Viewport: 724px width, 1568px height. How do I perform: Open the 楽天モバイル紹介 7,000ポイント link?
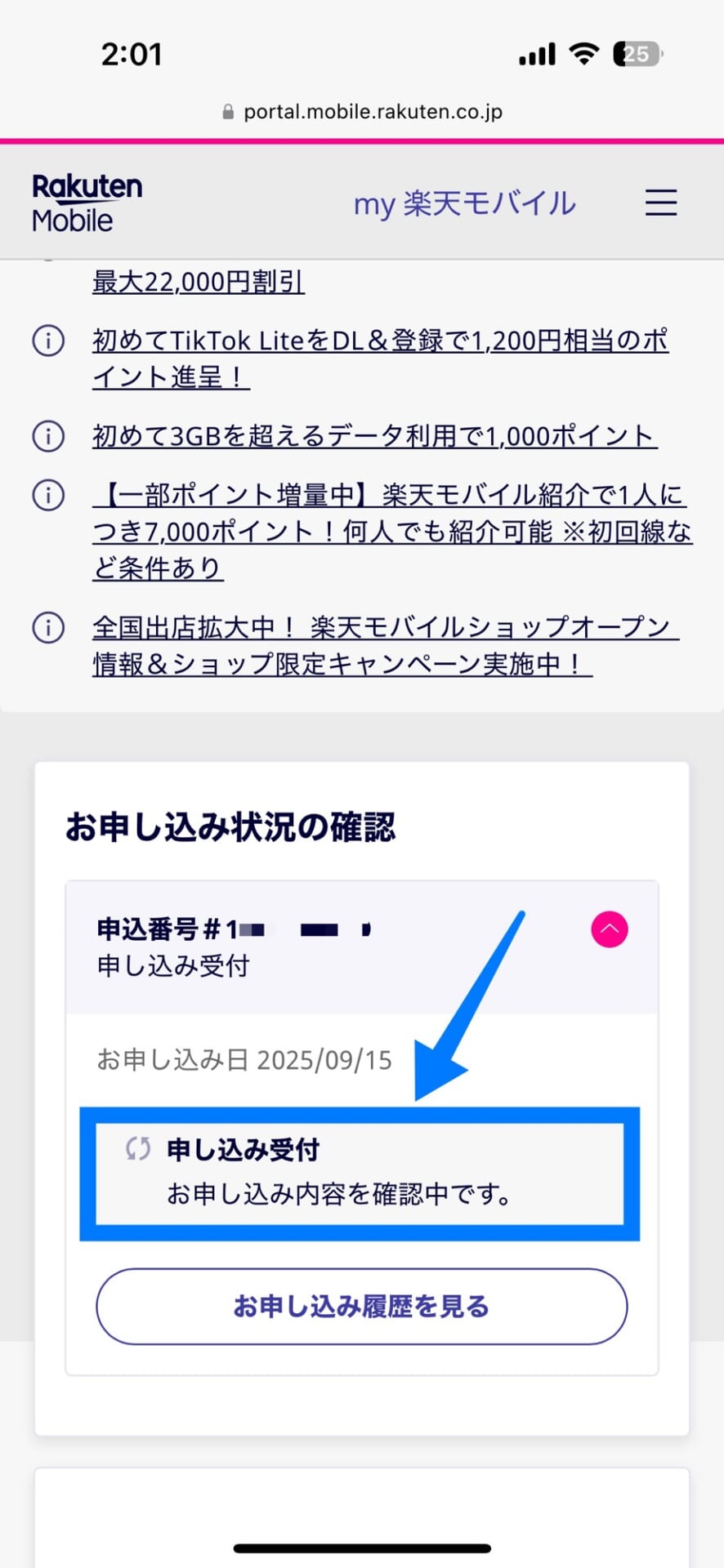[x=391, y=531]
